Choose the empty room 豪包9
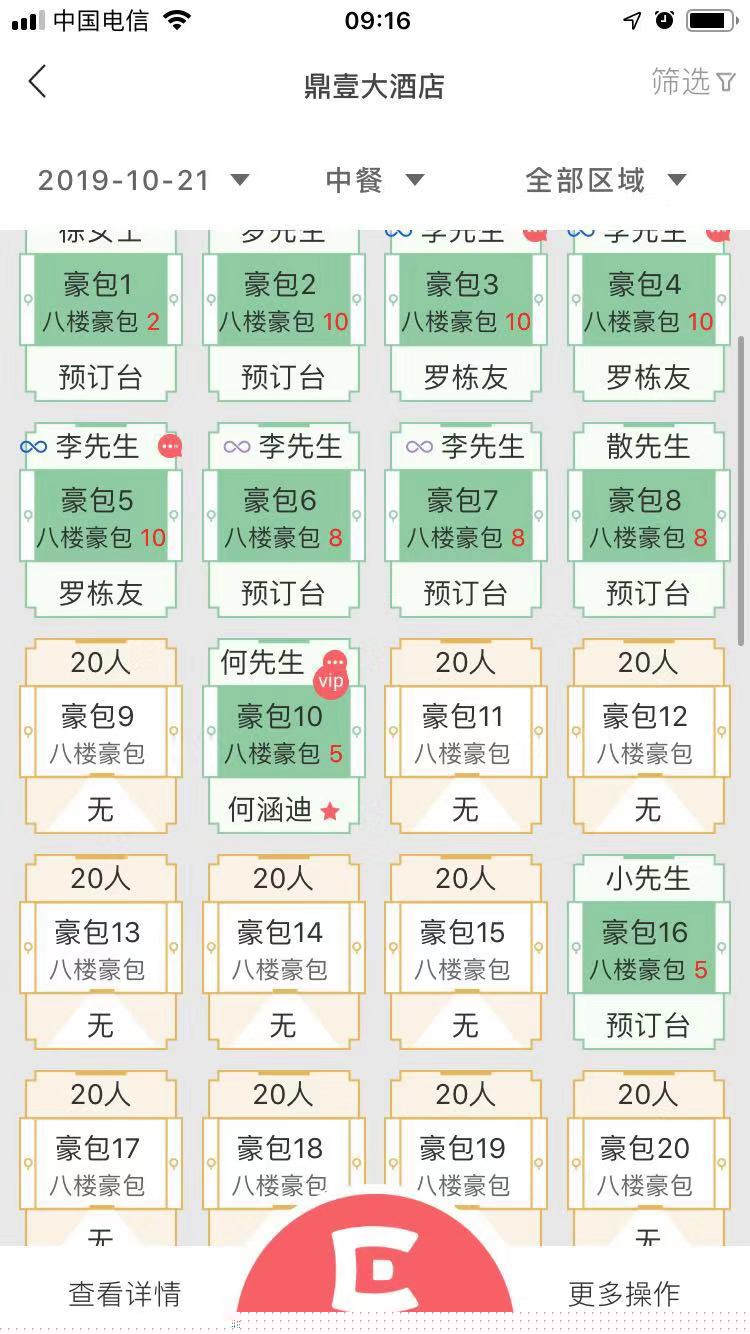 (x=100, y=734)
